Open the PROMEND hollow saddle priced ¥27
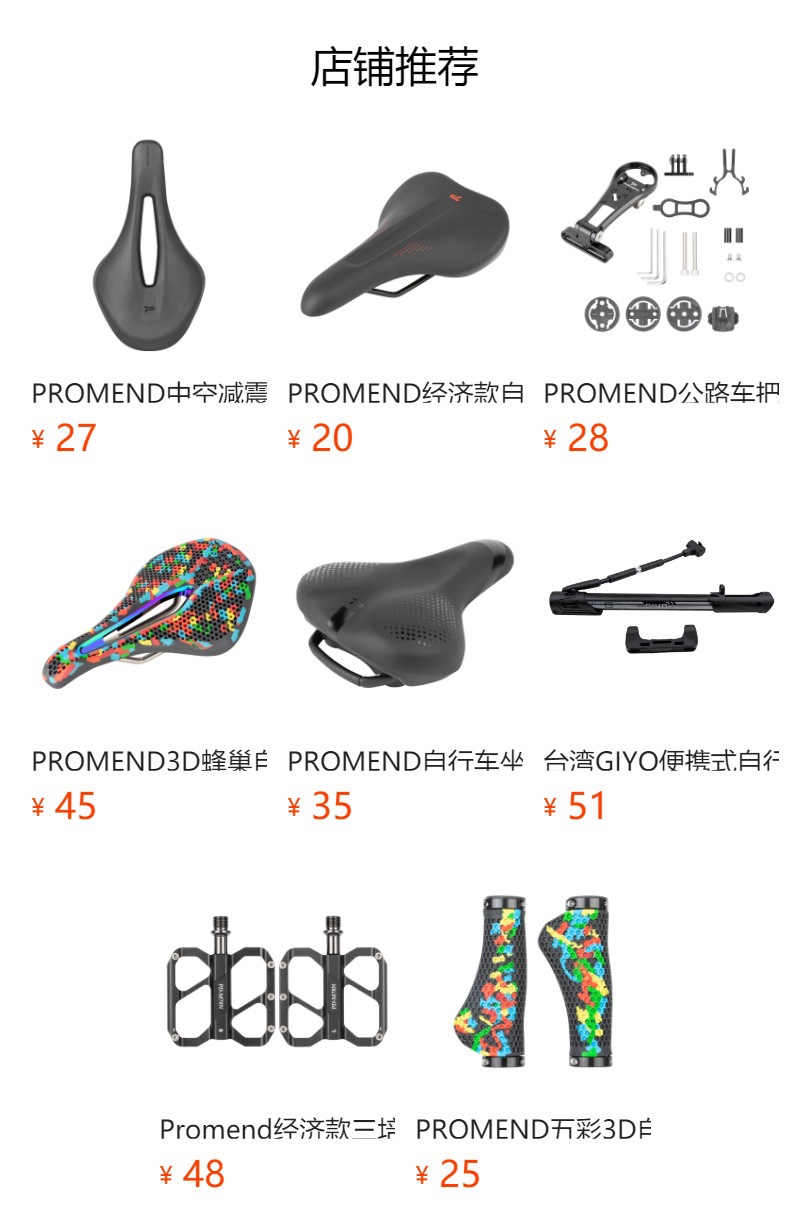This screenshot has height=1232, width=790. (149, 246)
